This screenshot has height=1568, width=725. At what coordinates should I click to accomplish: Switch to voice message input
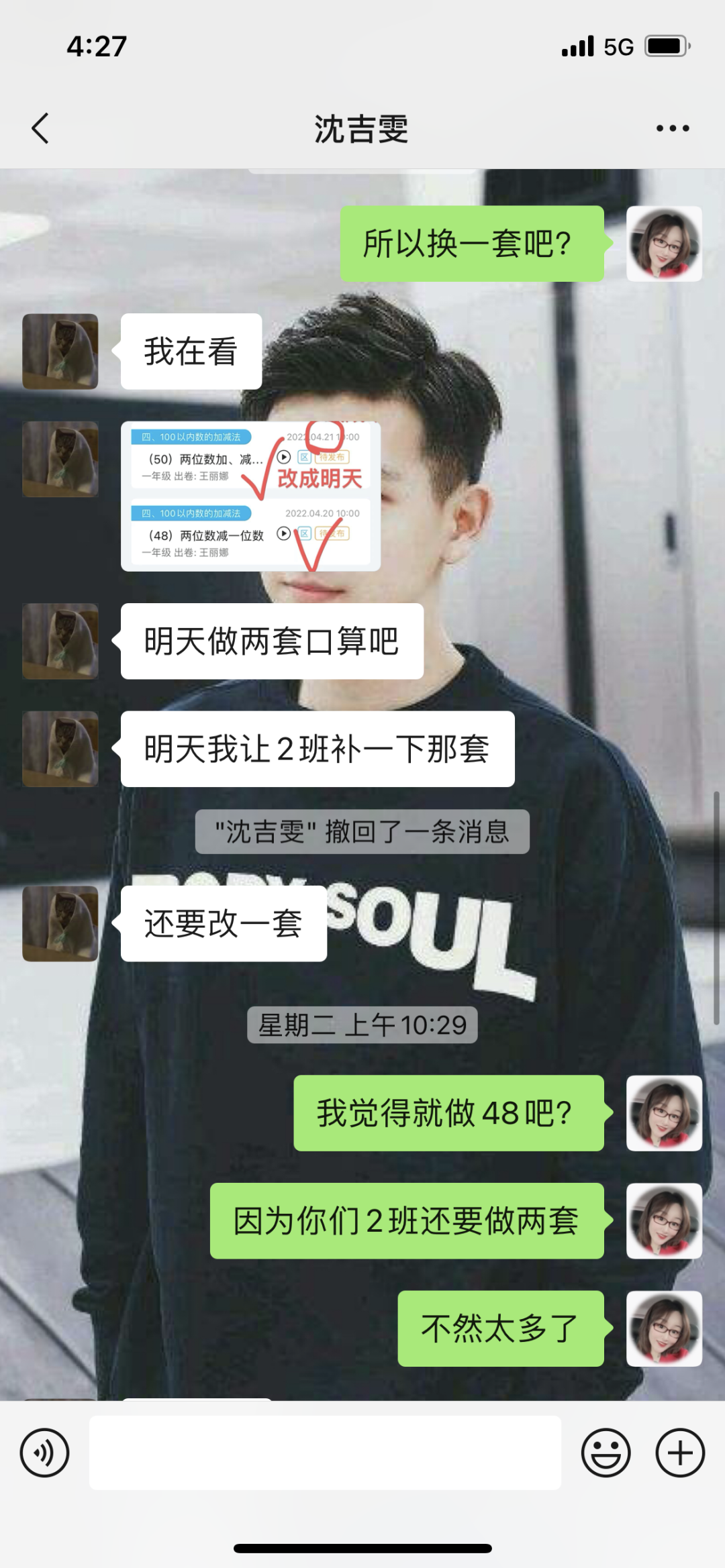[44, 1453]
